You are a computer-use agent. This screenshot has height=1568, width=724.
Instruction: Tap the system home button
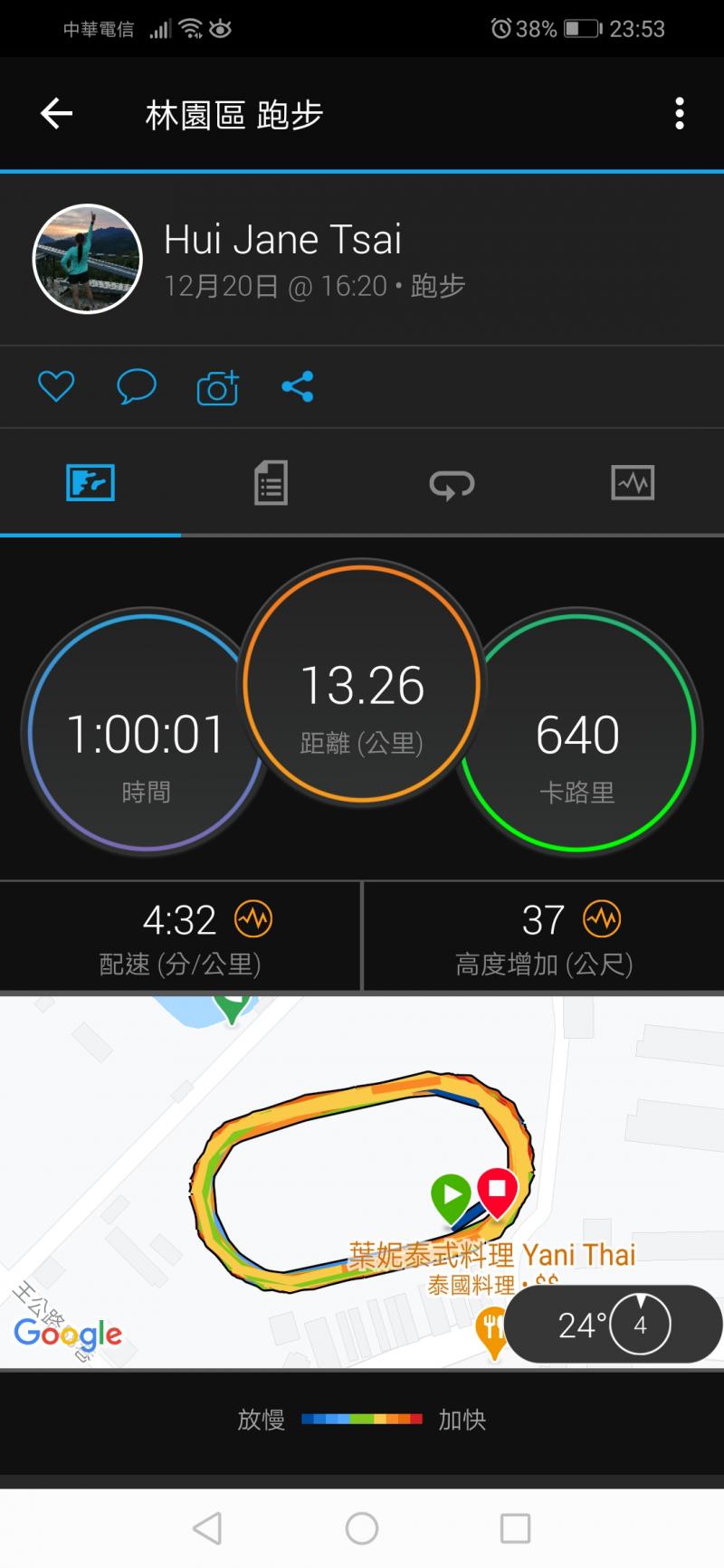[362, 1528]
